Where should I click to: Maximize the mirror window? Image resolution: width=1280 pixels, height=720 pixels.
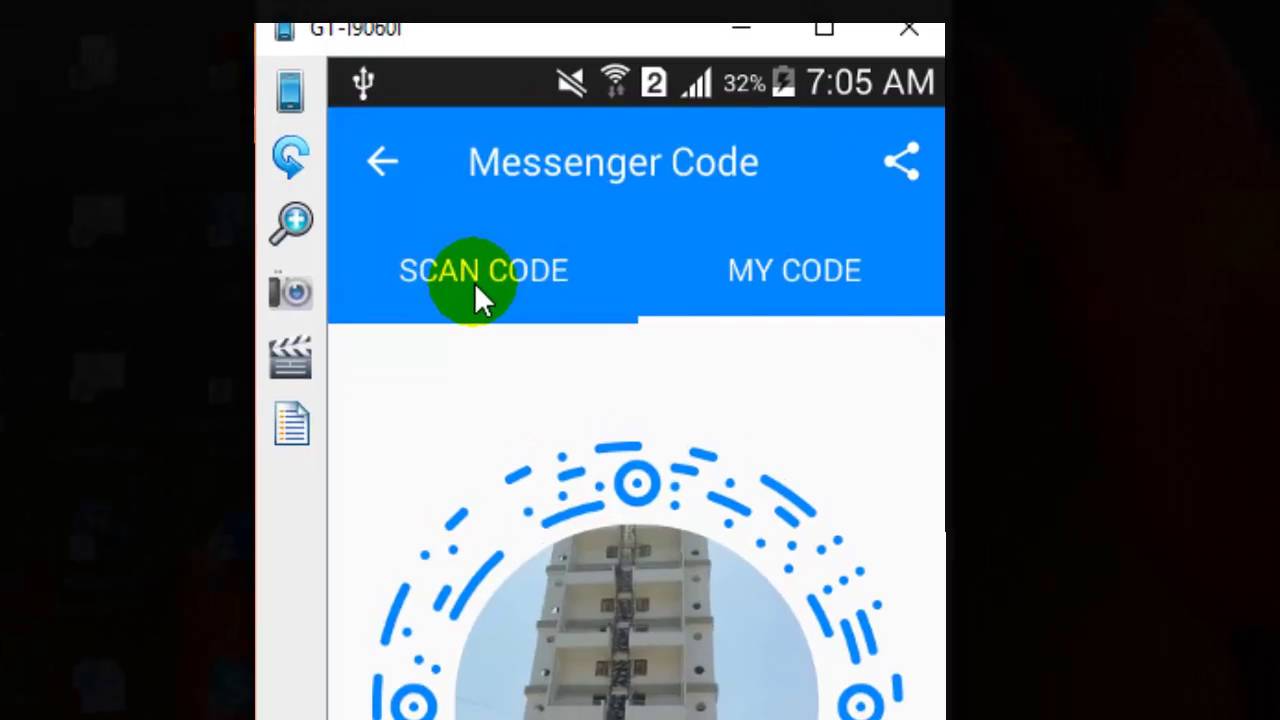point(824,29)
